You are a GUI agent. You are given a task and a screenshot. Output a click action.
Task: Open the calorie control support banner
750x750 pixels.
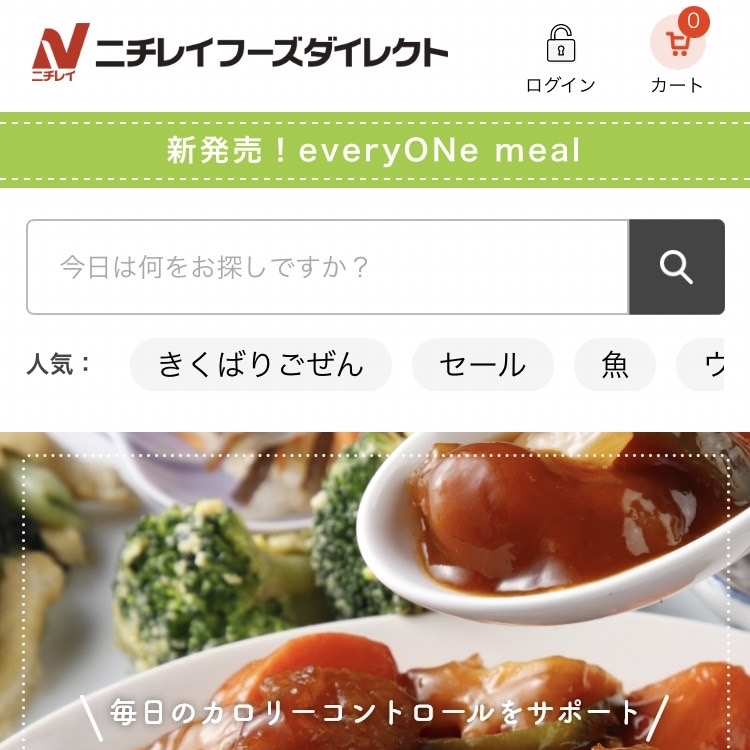click(x=374, y=600)
